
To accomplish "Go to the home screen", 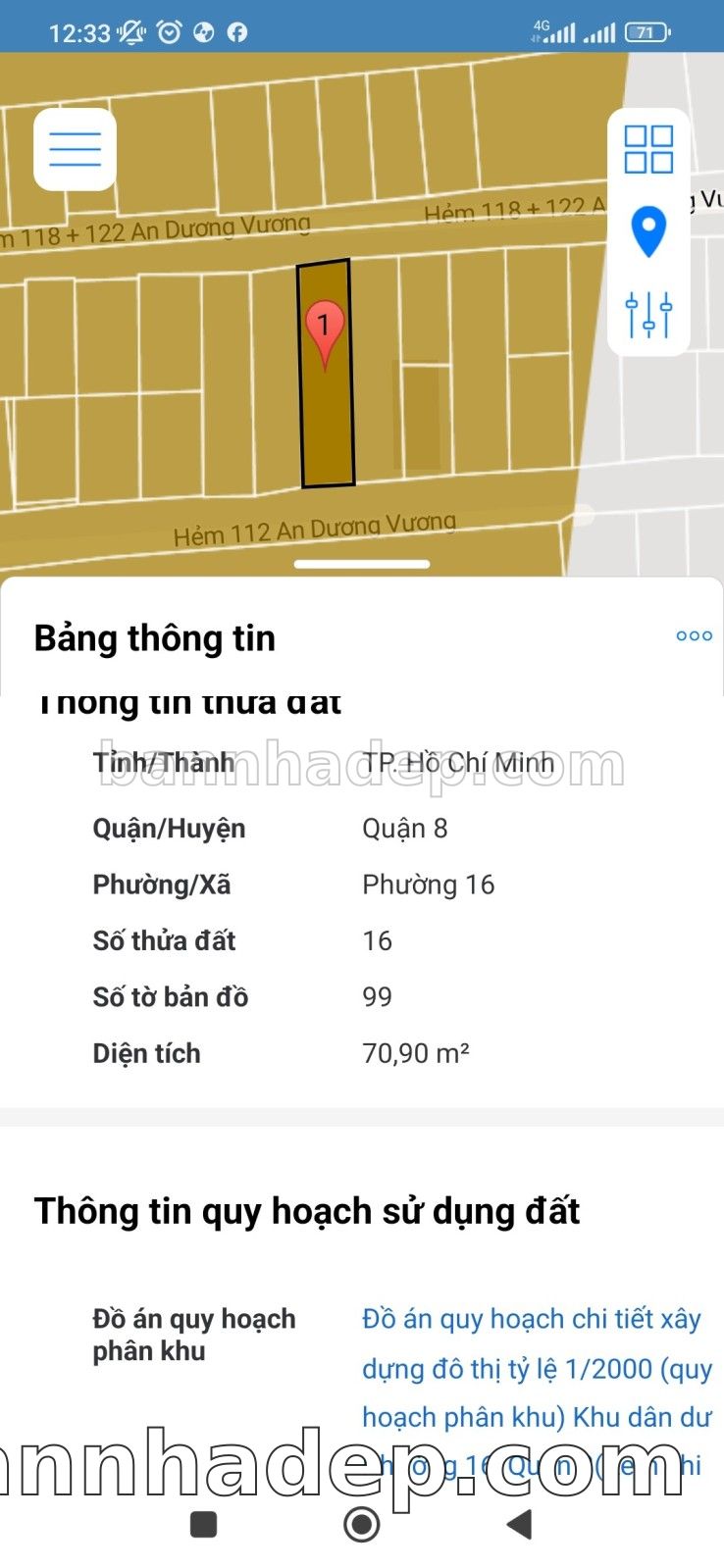I will pyautogui.click(x=362, y=1524).
